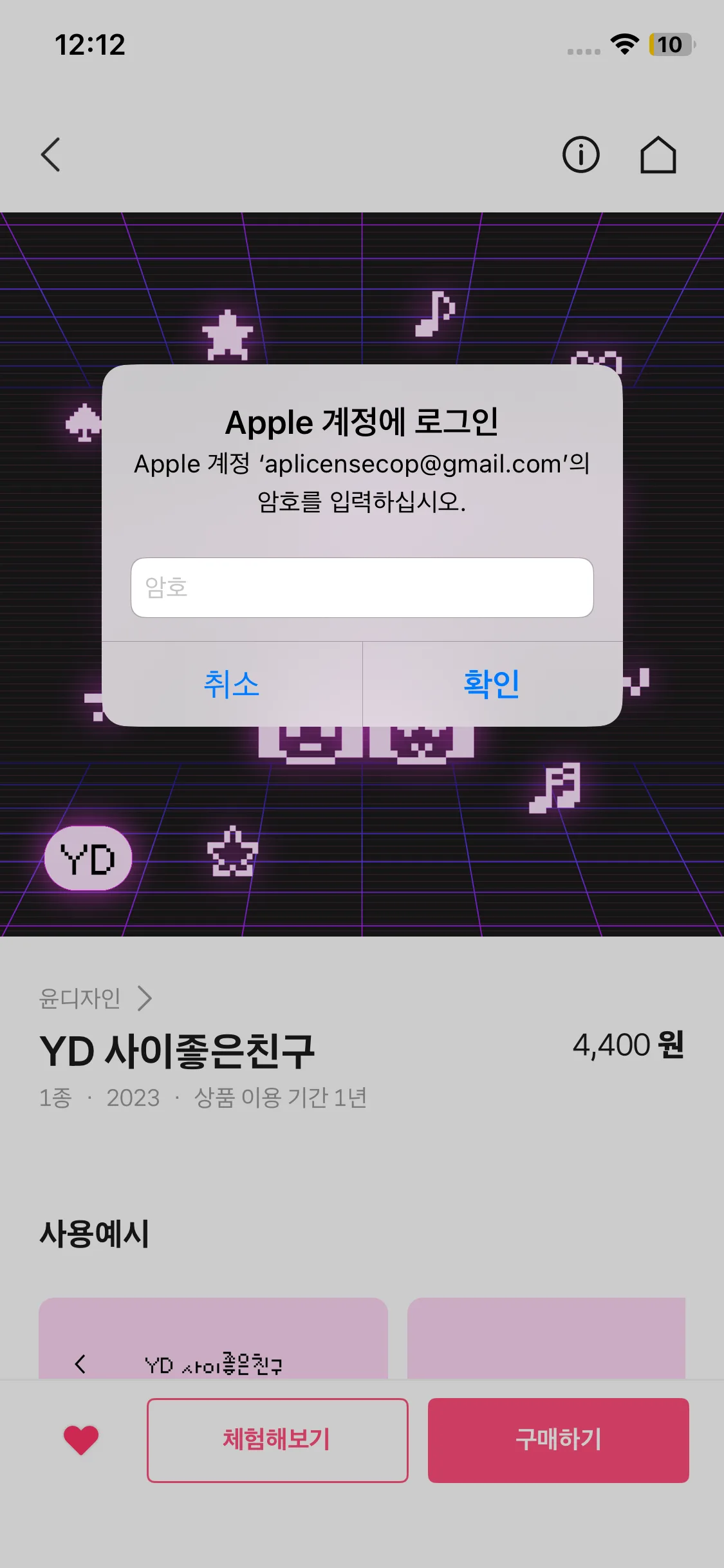This screenshot has width=724, height=1568.
Task: Cancel the Apple account login dialog
Action: pos(232,684)
